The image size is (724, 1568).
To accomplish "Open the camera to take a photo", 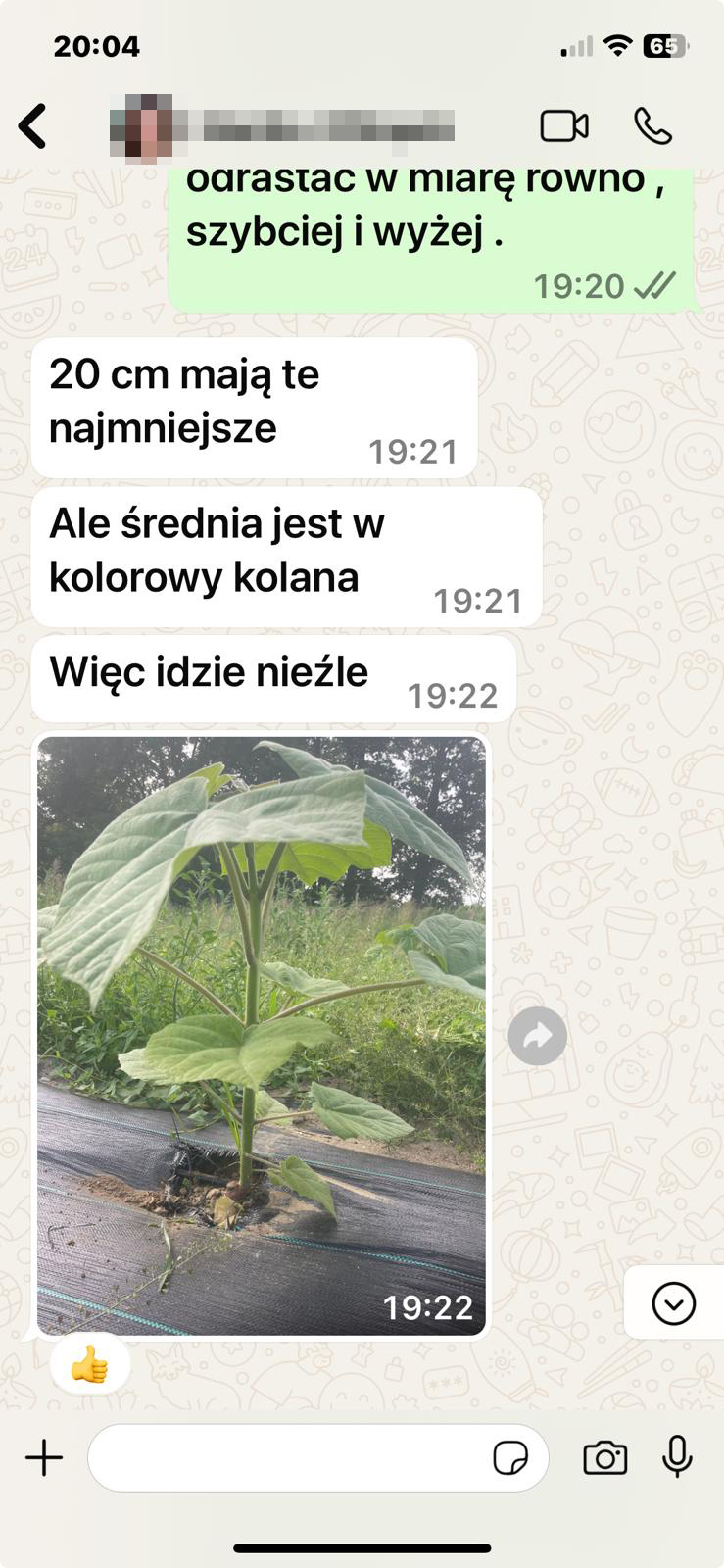I will 605,1457.
